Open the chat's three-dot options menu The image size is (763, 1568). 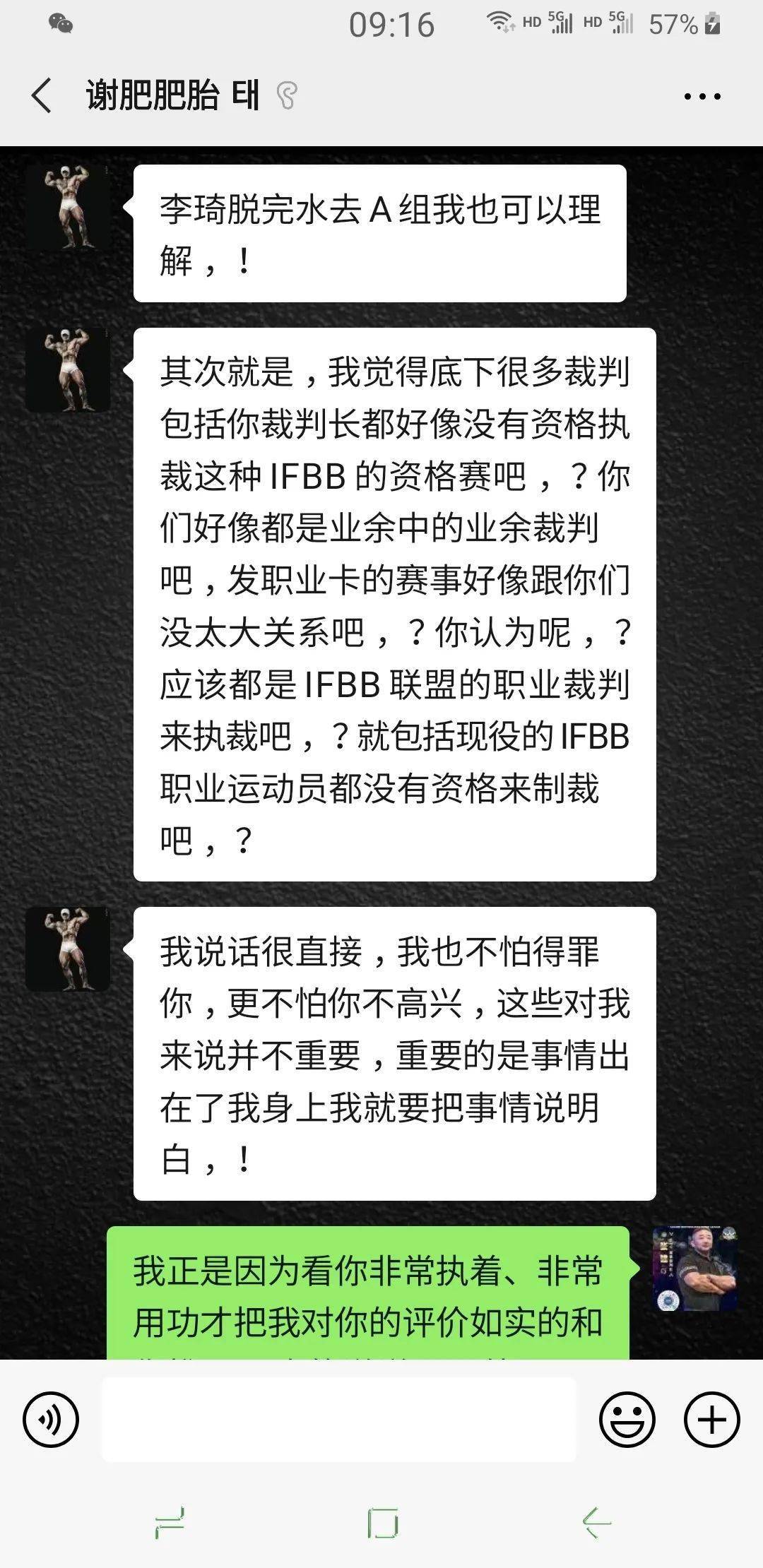702,96
